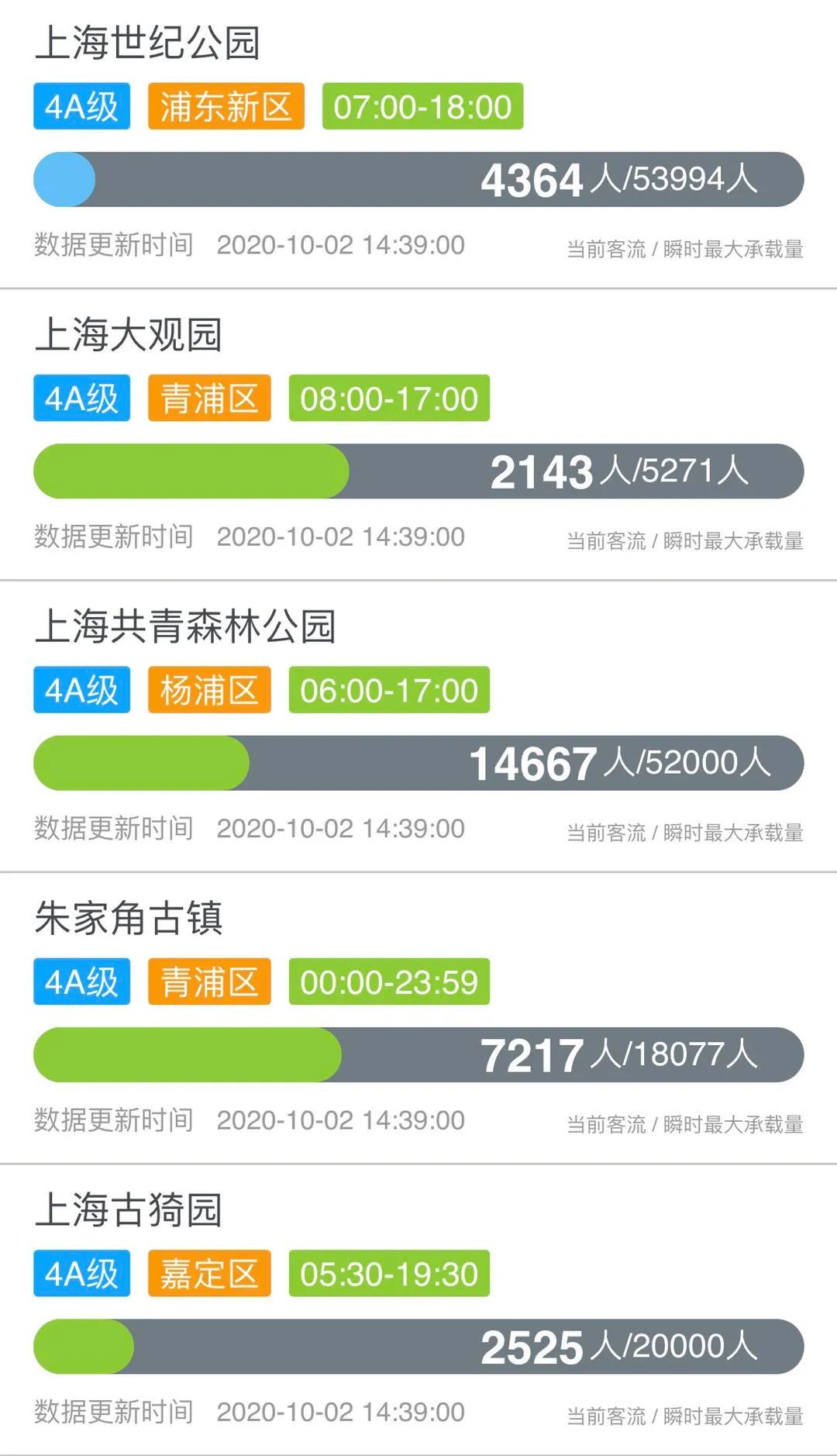
Task: Click the 4A级 badge for 上海古猗园
Action: click(81, 1271)
